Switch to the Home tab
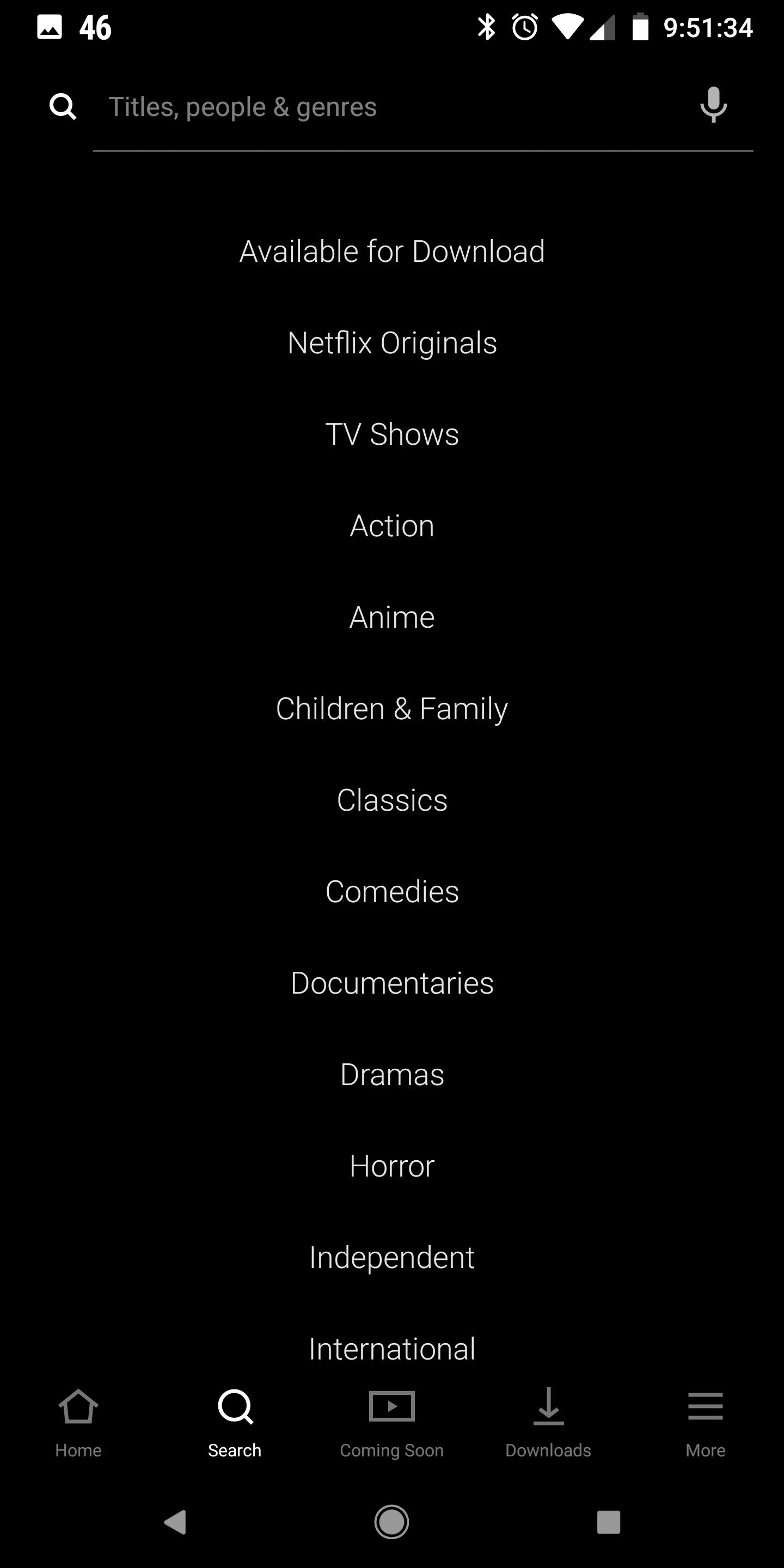784x1568 pixels. pyautogui.click(x=78, y=1428)
